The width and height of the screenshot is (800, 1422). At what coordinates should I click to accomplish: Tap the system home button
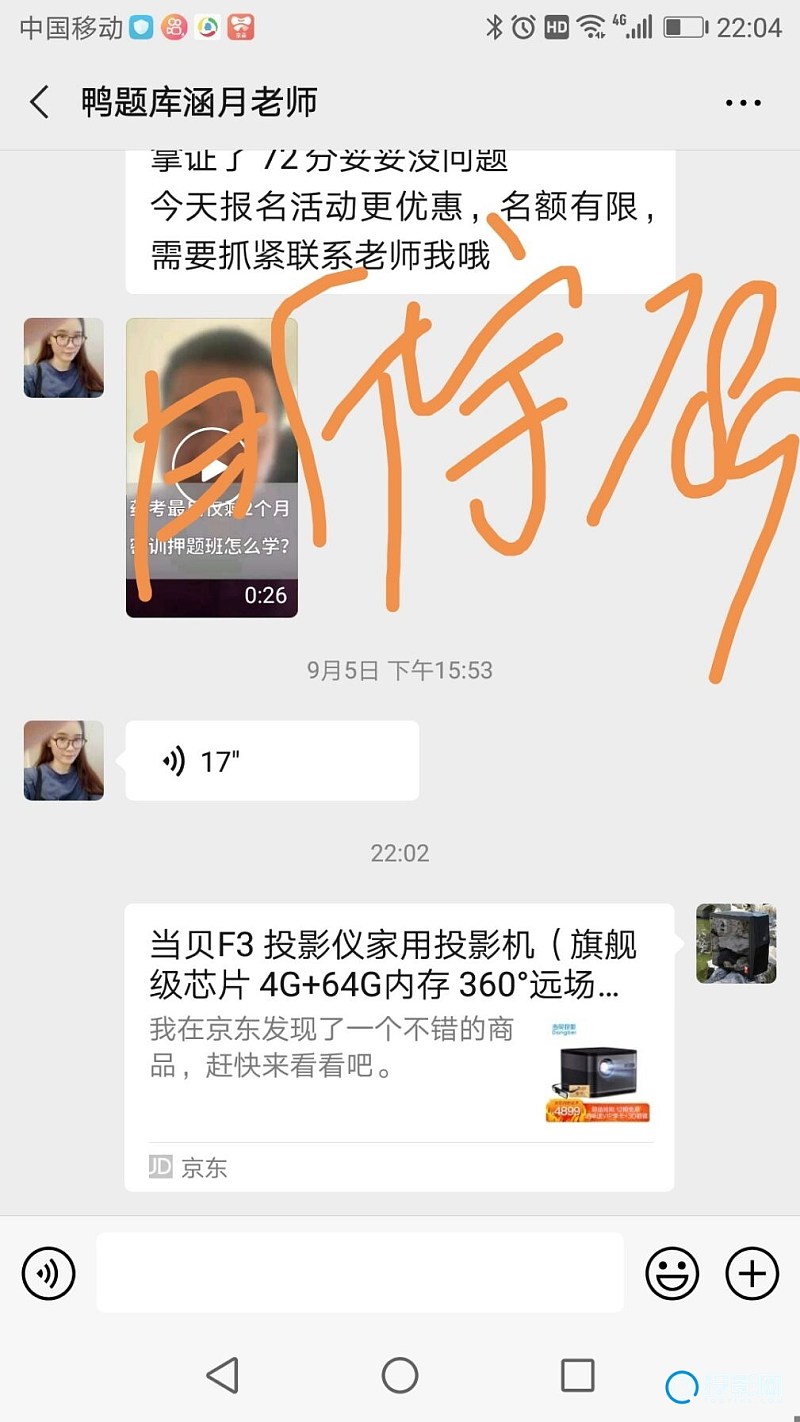400,1375
